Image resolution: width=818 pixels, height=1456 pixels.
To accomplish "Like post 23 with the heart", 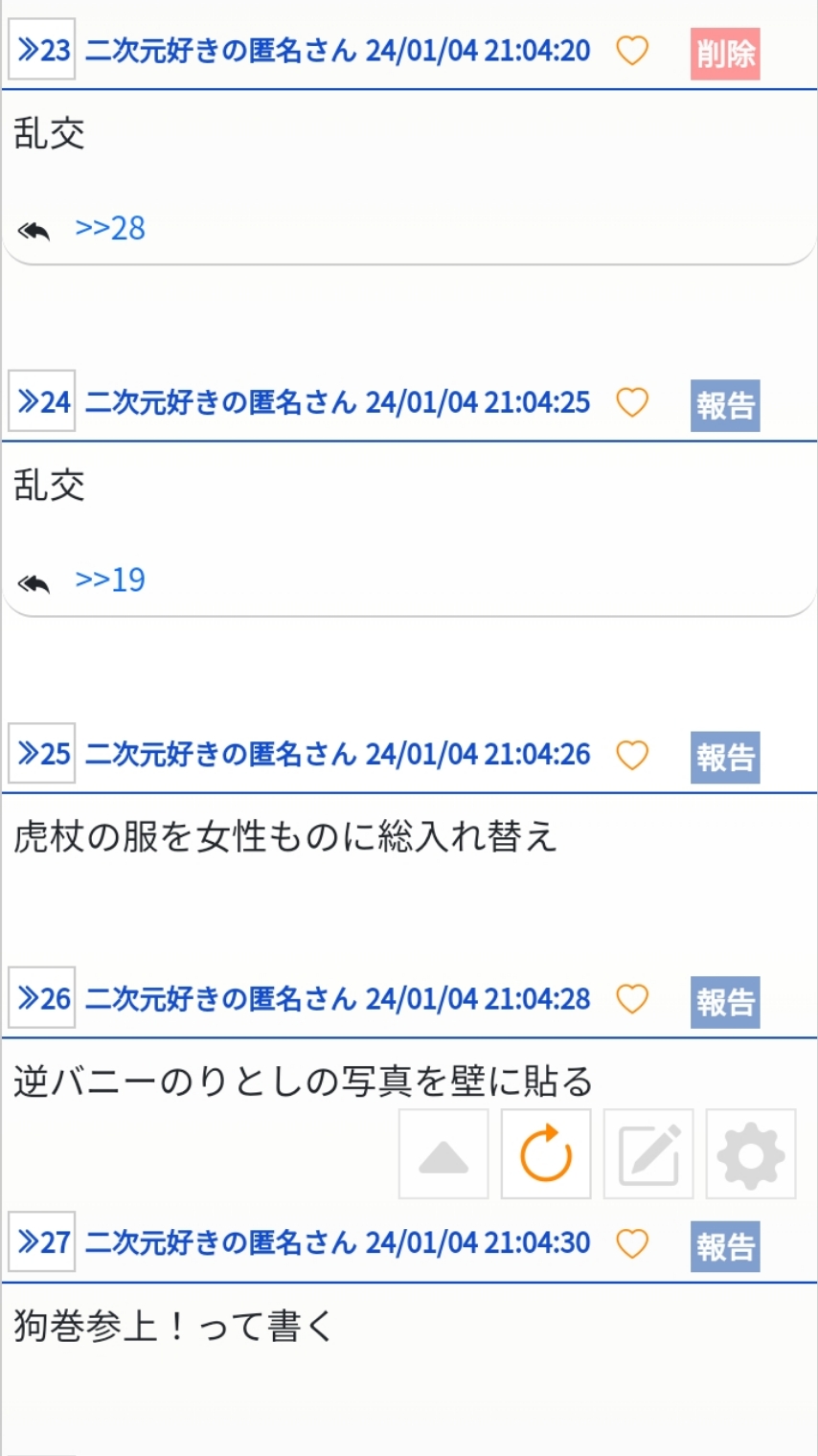I will click(x=631, y=50).
